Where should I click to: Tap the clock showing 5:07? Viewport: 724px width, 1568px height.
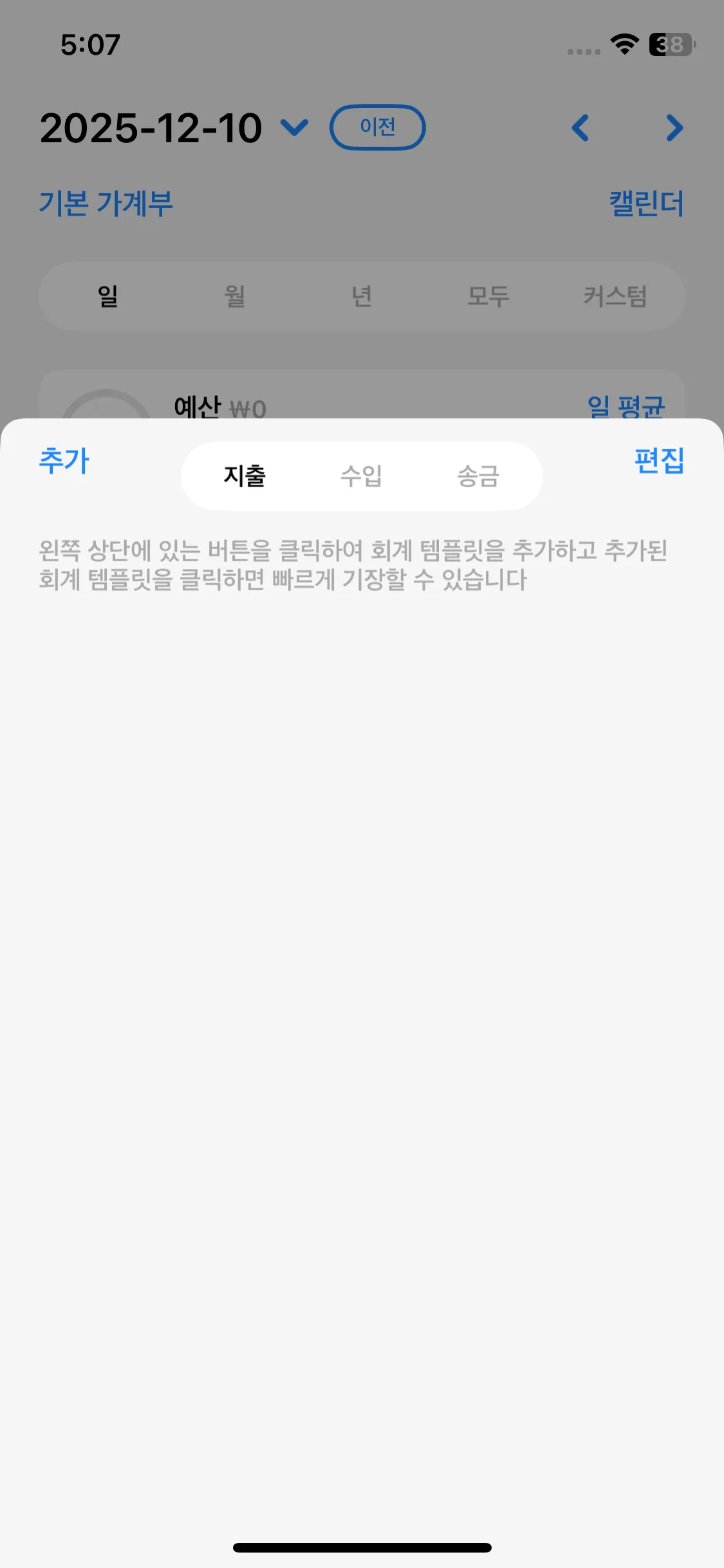(x=89, y=44)
